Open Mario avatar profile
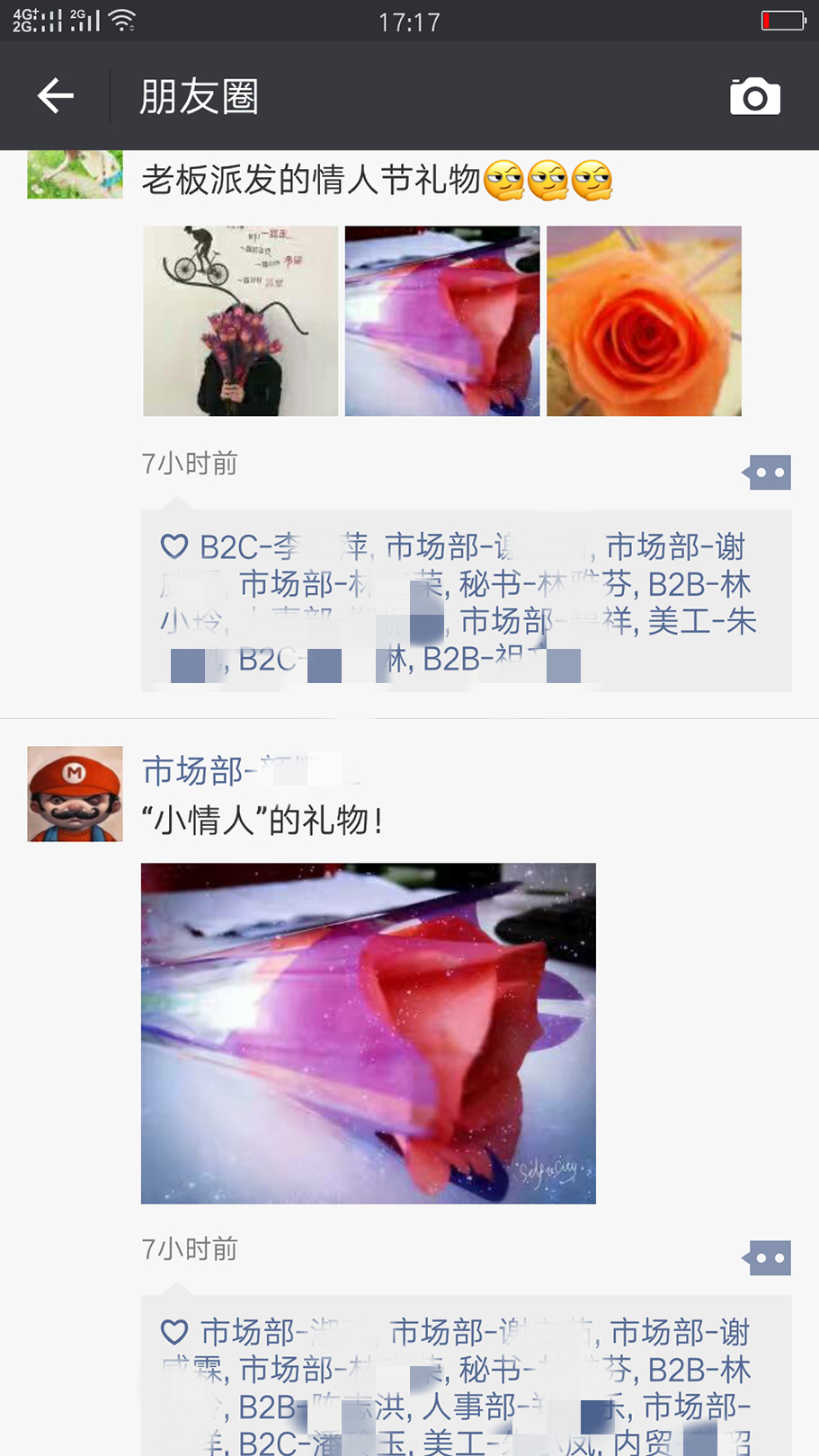 pyautogui.click(x=75, y=794)
